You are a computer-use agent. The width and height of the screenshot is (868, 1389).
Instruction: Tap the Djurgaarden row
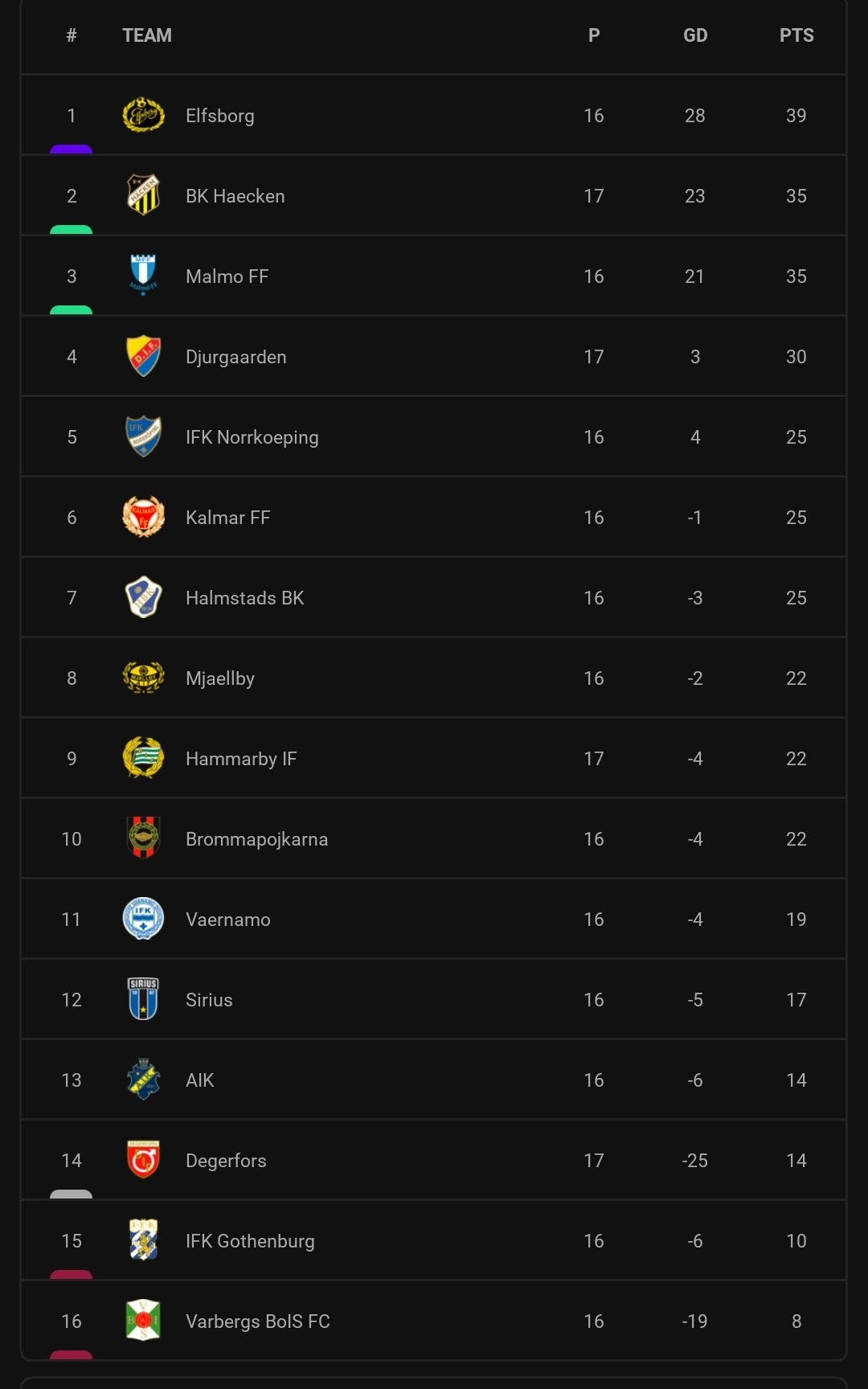433,356
